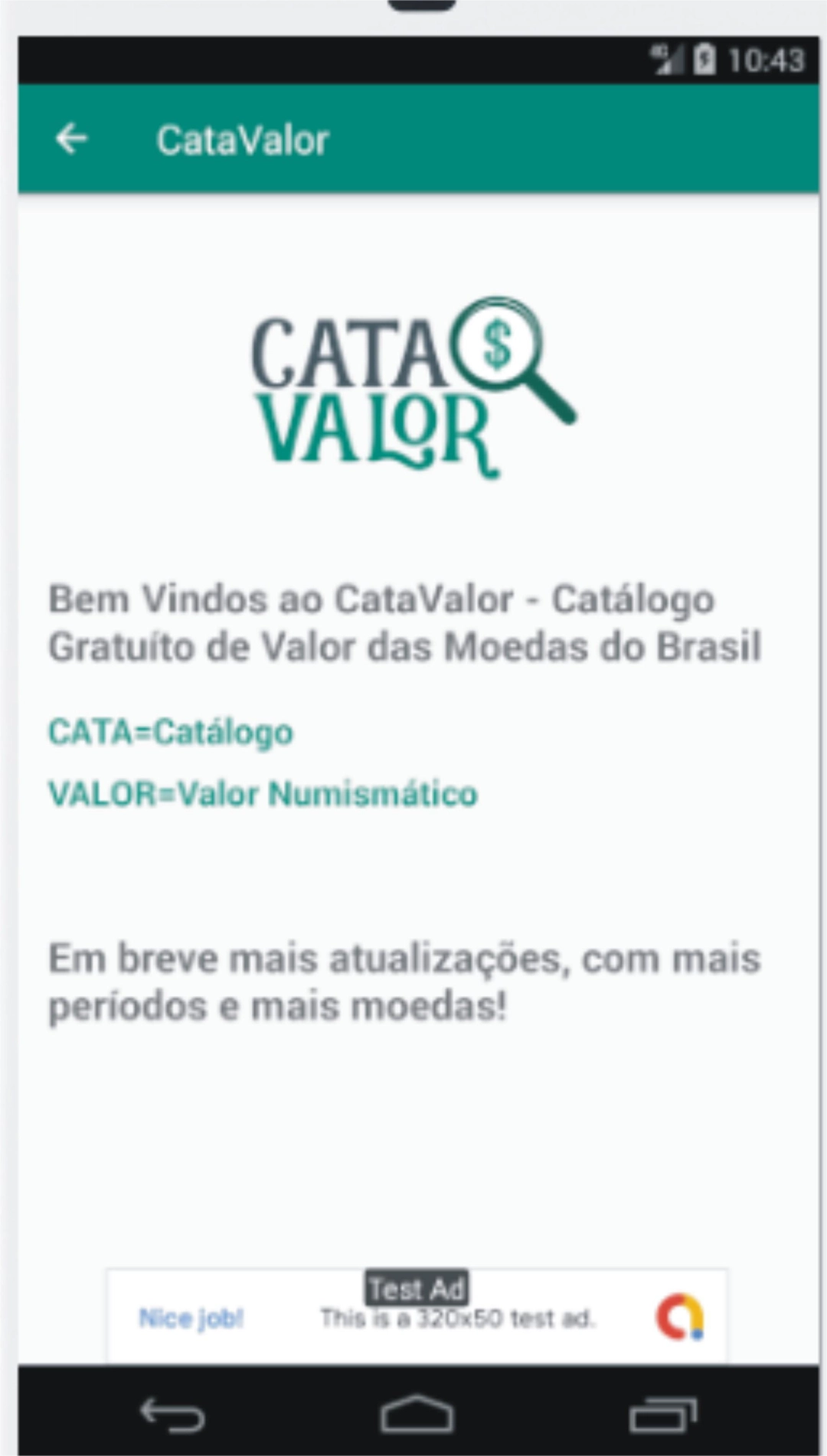827x1456 pixels.
Task: Tap the back arrow in the CataValor bar
Action: [x=72, y=139]
